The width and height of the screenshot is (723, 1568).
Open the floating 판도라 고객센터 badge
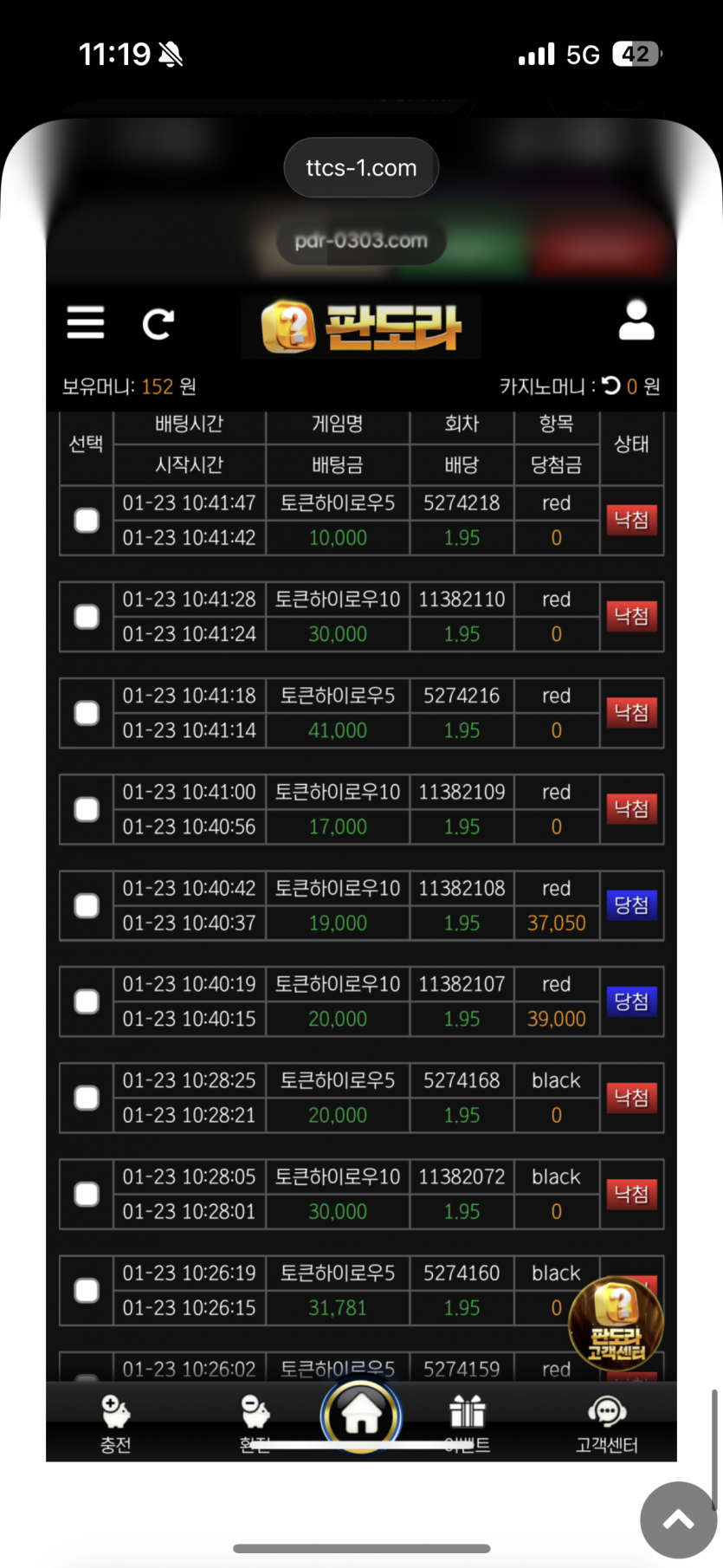tap(616, 1321)
